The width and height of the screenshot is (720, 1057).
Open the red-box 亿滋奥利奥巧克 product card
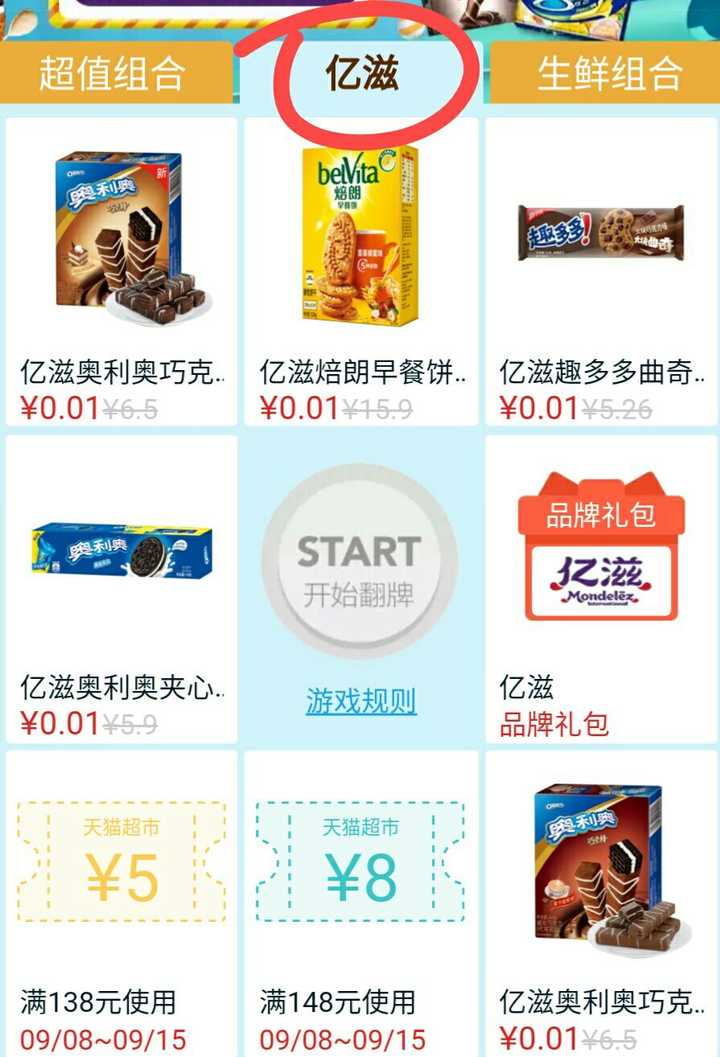pyautogui.click(x=601, y=900)
